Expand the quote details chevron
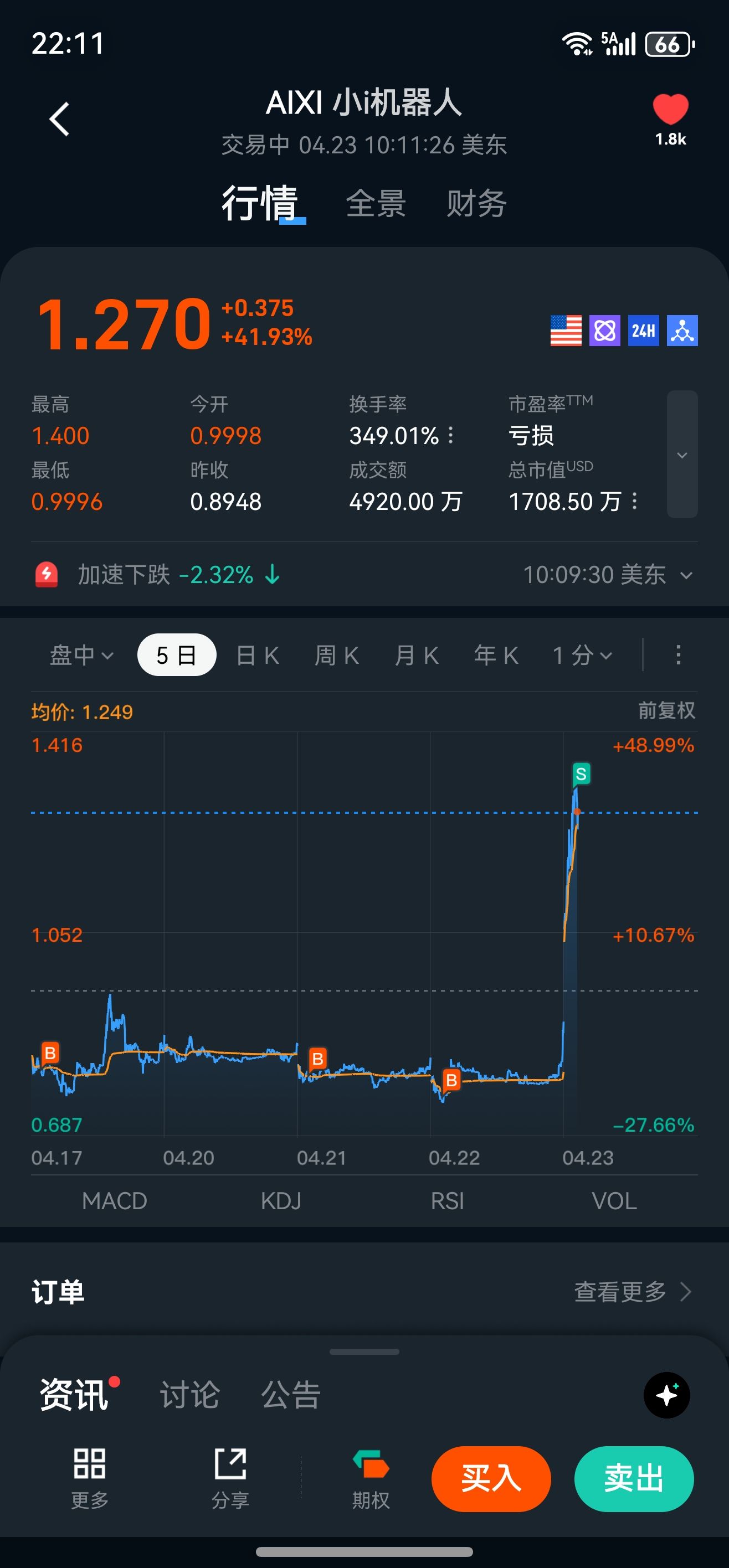Viewport: 729px width, 1568px height. (682, 454)
